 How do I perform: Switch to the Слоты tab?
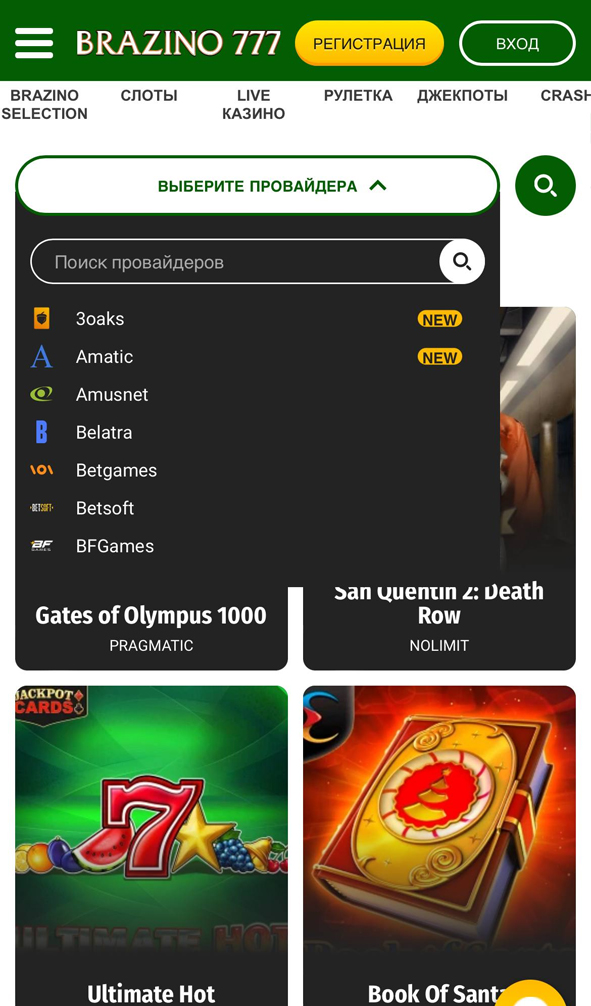point(149,96)
